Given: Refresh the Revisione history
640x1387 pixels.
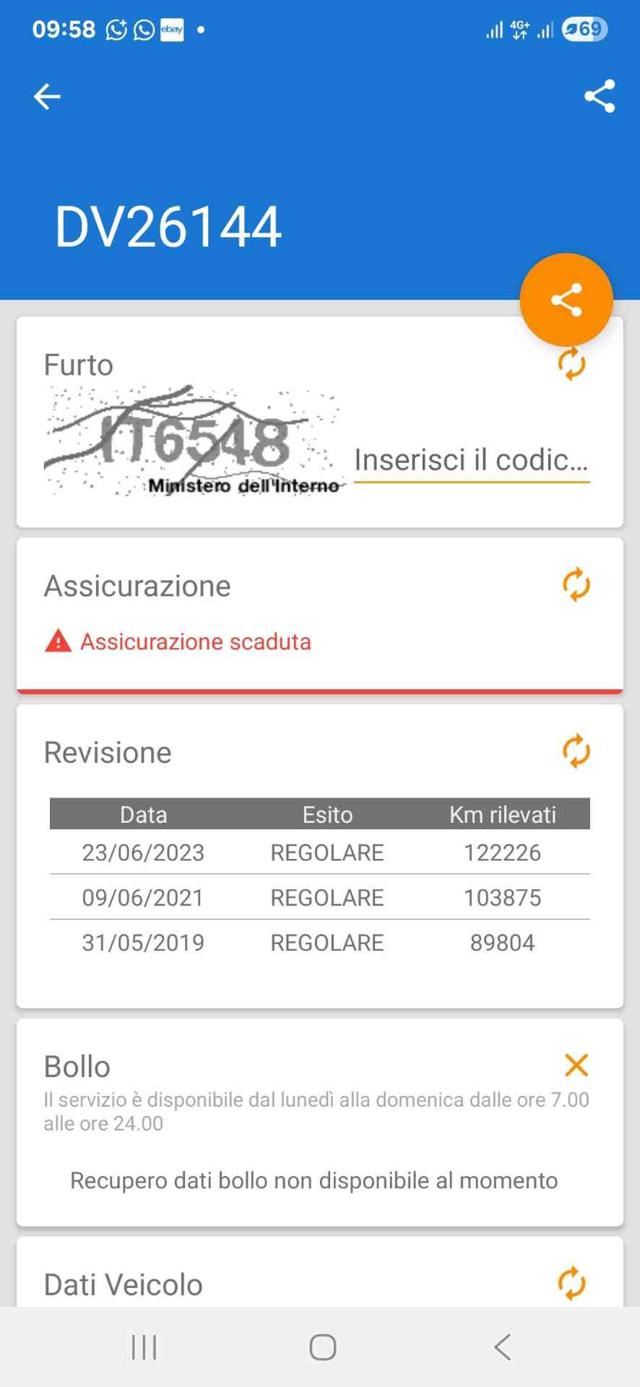Looking at the screenshot, I should click(576, 751).
